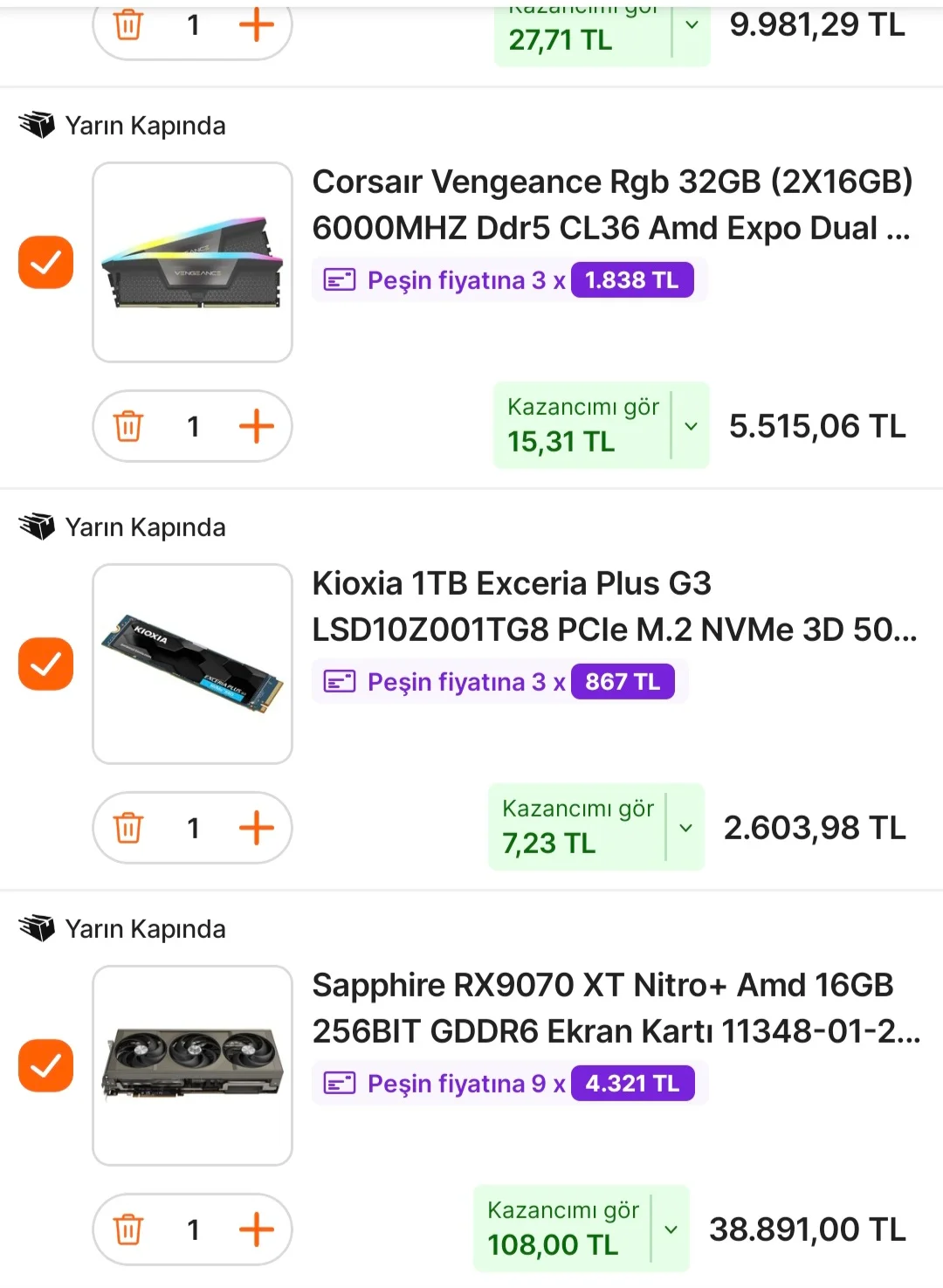This screenshot has width=943, height=1288.
Task: Show savings details for 7,23 TL
Action: coord(685,828)
